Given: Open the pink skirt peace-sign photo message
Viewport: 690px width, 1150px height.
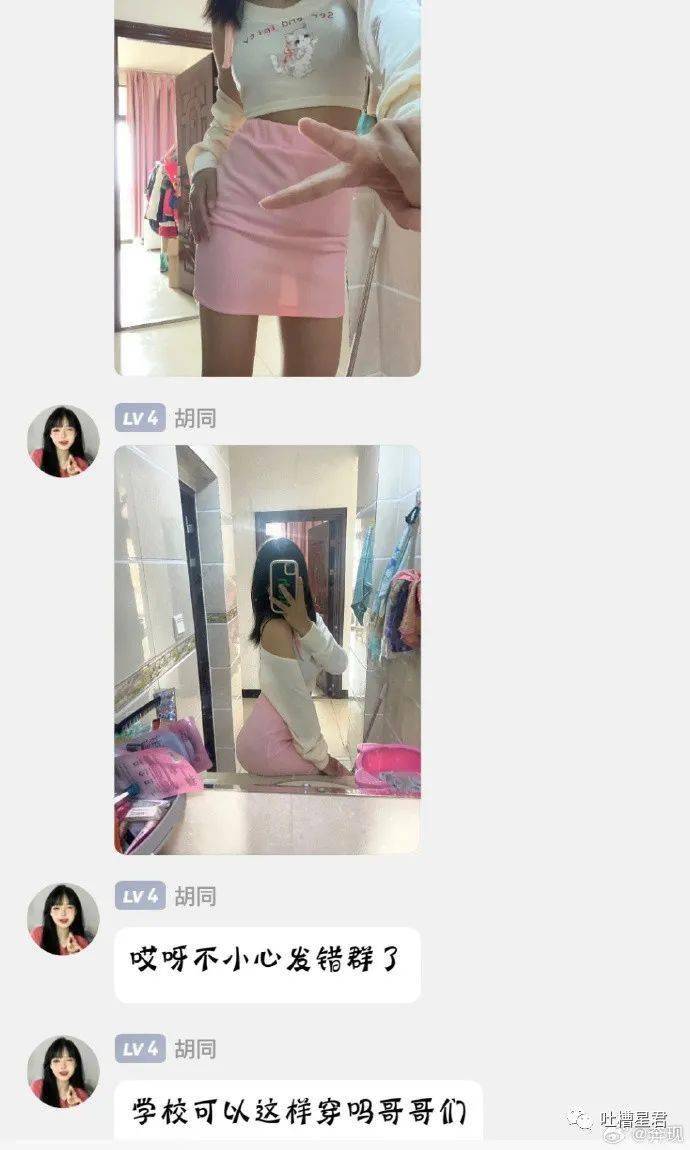Looking at the screenshot, I should click(267, 188).
